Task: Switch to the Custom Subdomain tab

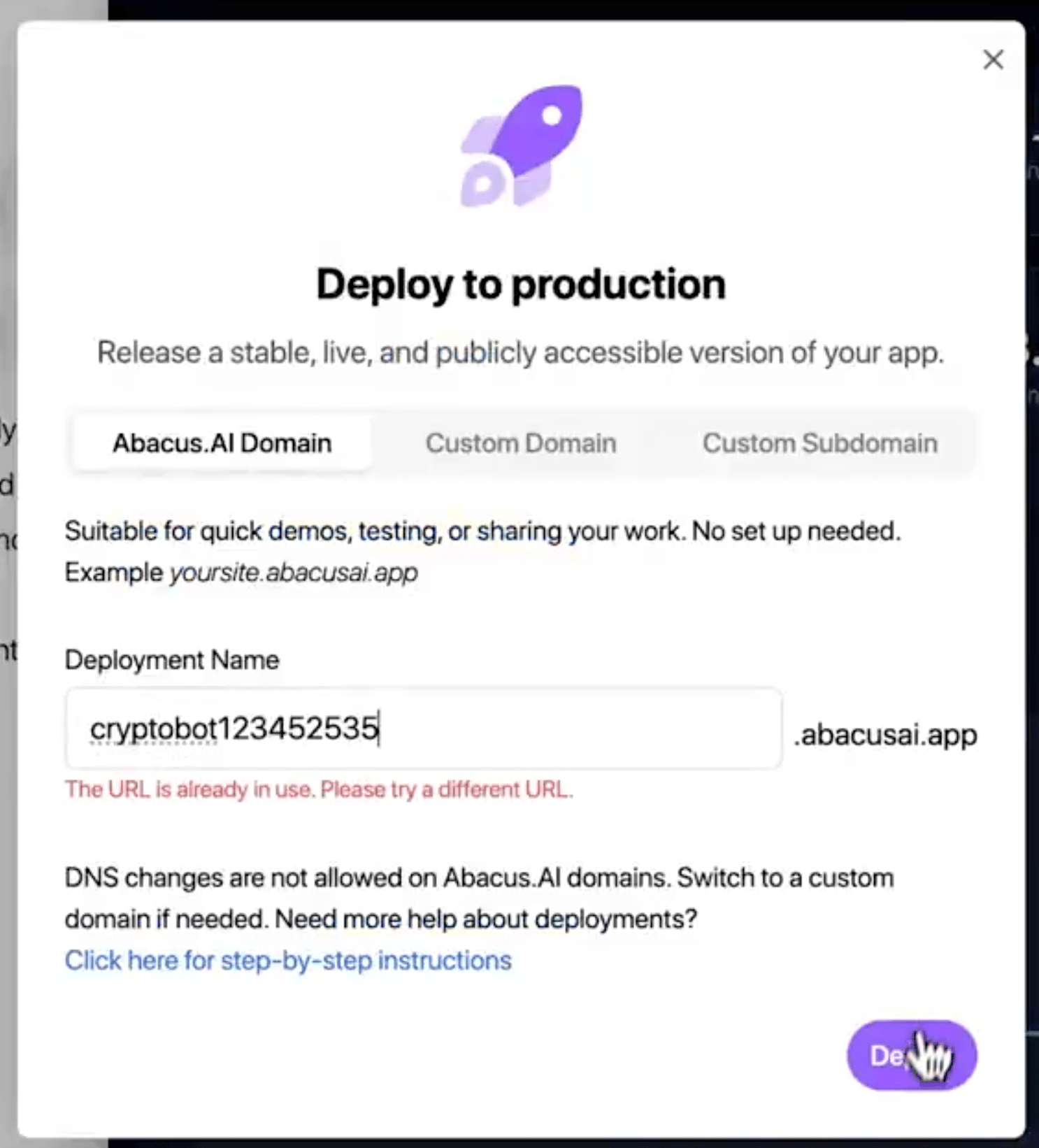Action: point(819,443)
